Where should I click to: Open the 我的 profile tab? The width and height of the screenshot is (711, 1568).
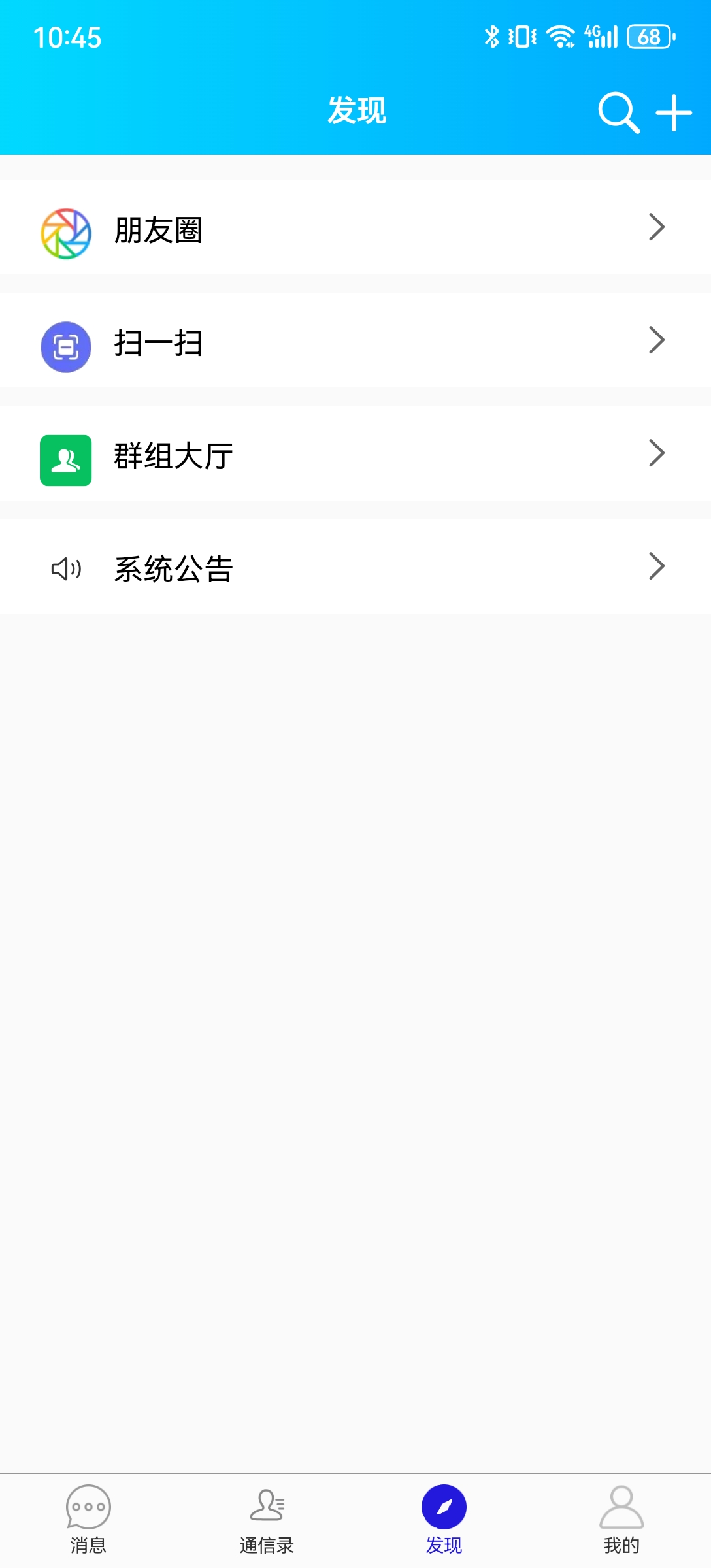point(621,1520)
